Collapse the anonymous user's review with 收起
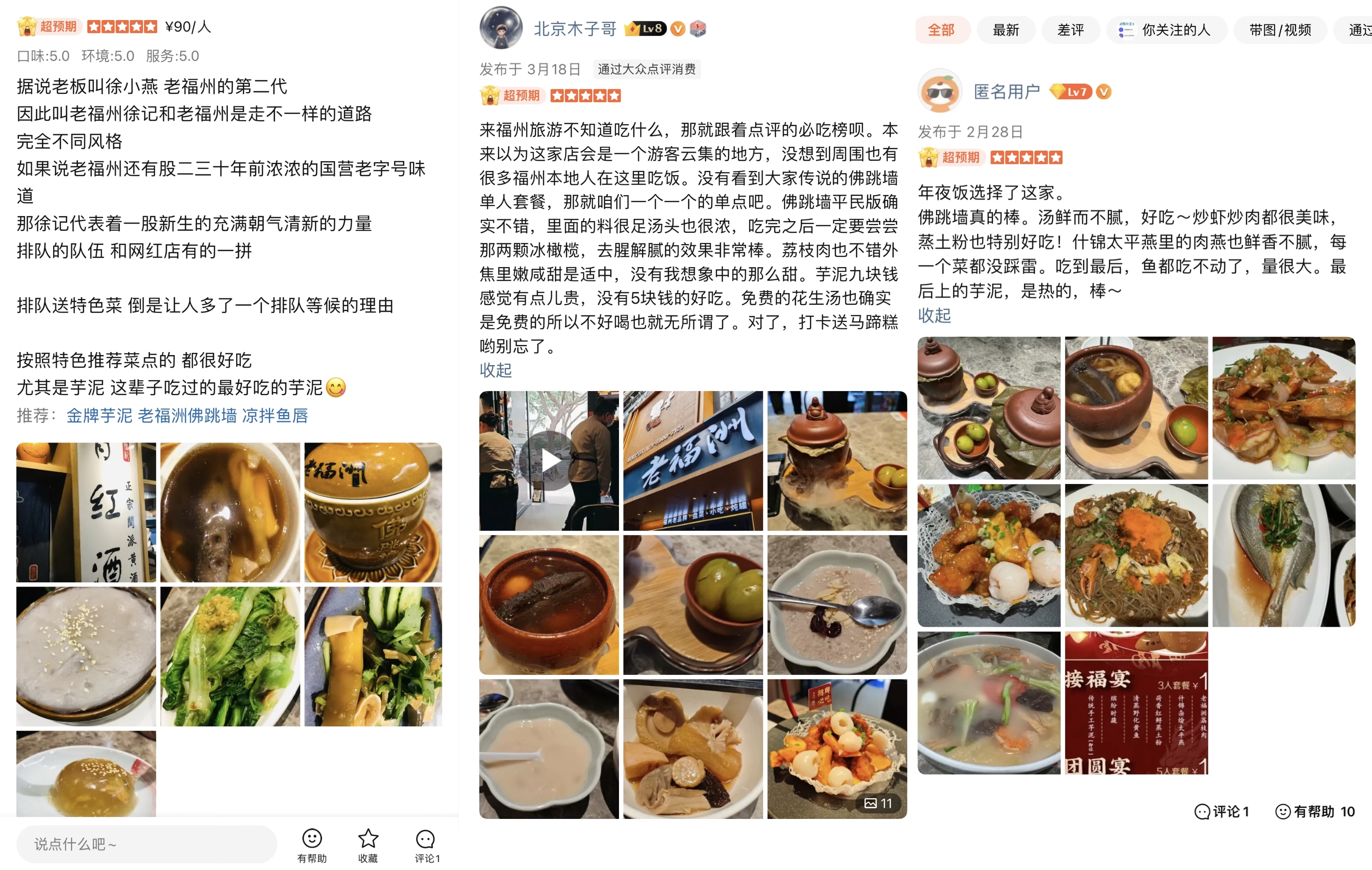Screen dimensions: 1372x870 [934, 315]
